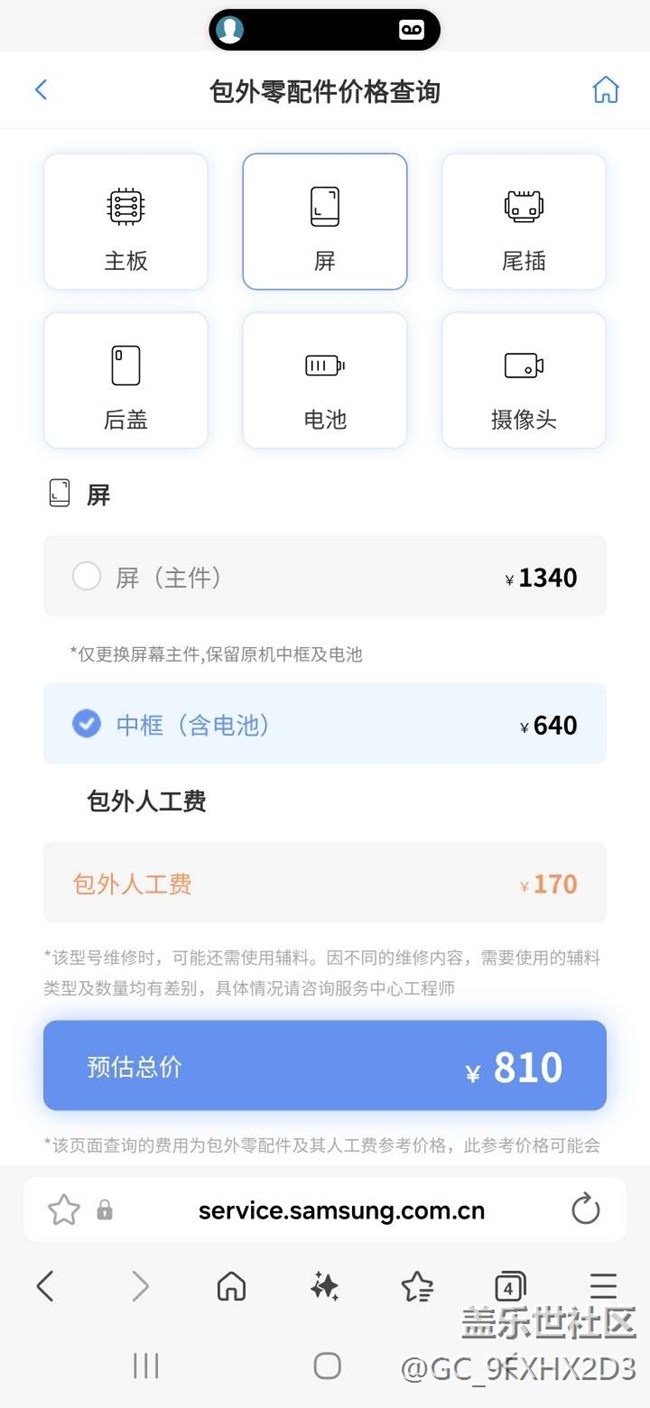
Task: Select the 主板 part category
Action: (126, 221)
